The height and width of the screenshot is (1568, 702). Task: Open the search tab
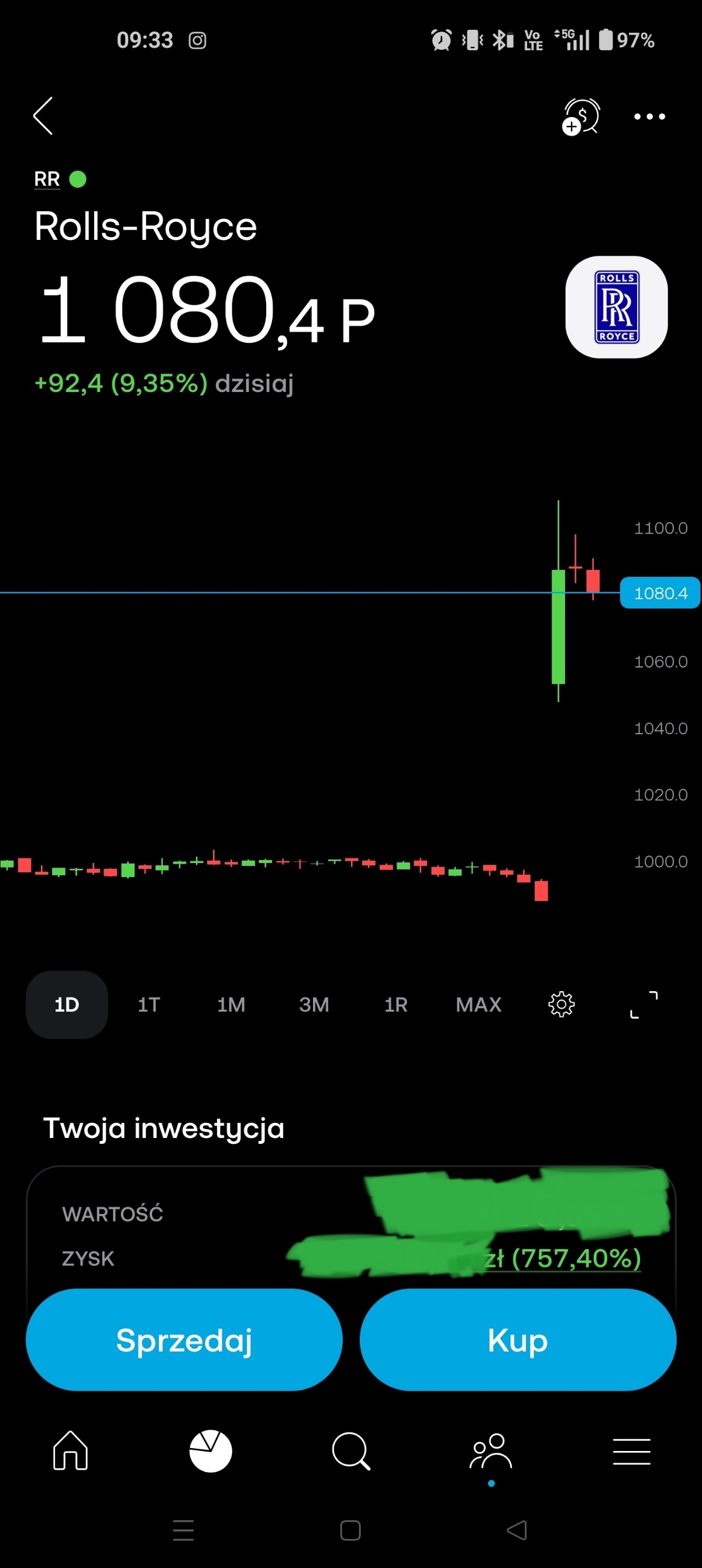[x=350, y=1451]
